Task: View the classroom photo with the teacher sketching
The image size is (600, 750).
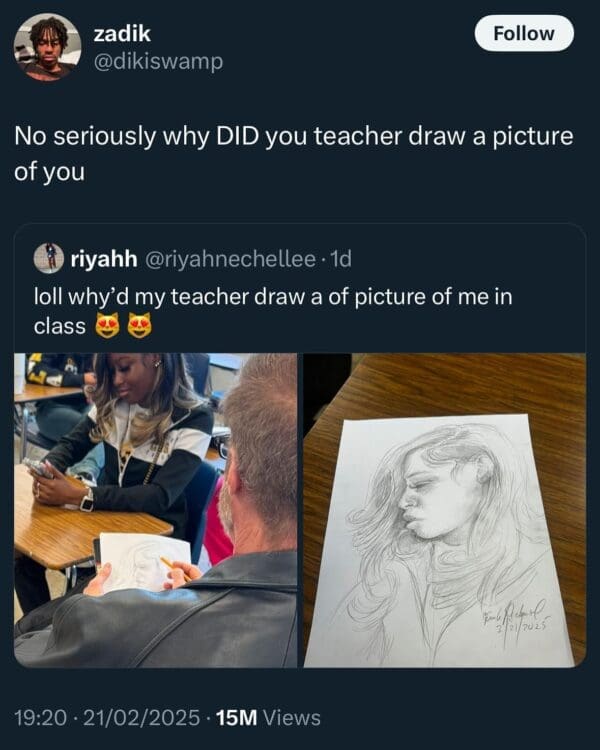Action: [155, 508]
